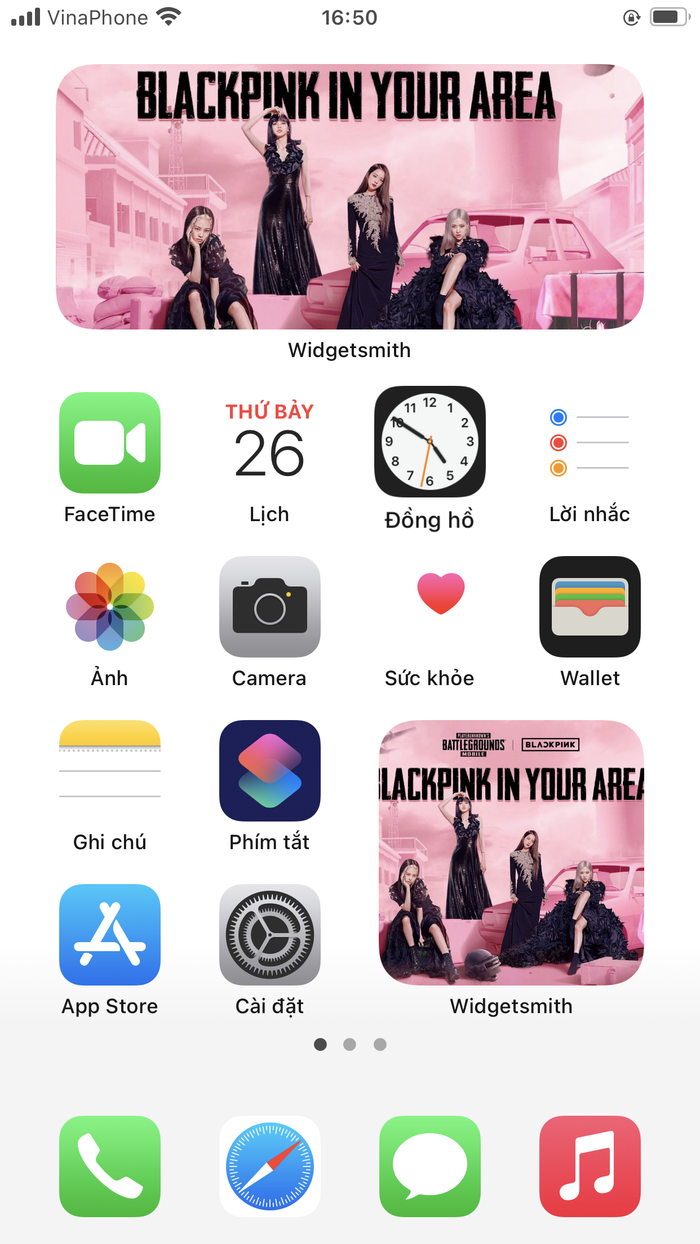Open the Sức khỏe health app

[430, 606]
